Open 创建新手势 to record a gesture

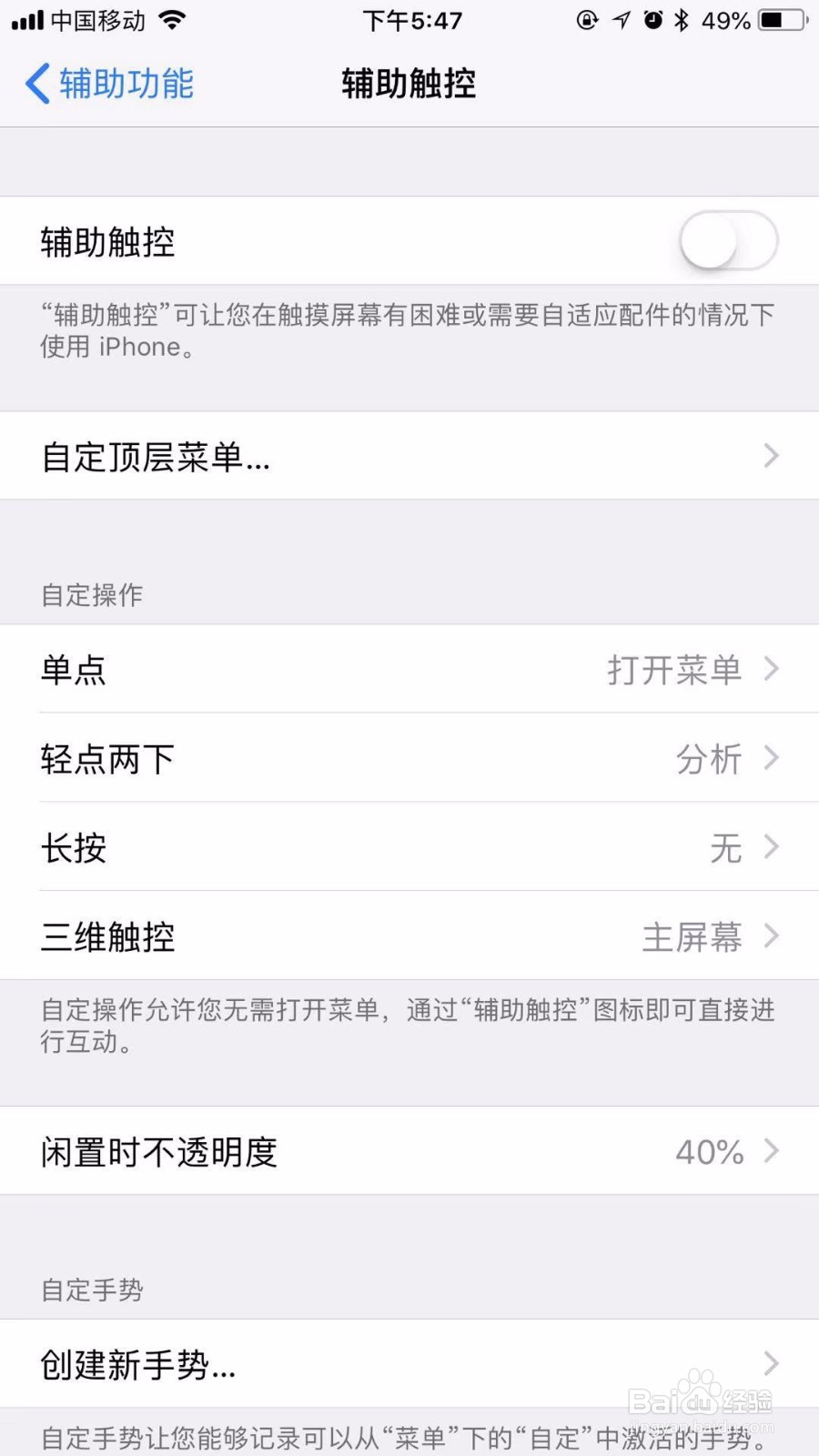pyautogui.click(x=409, y=1363)
